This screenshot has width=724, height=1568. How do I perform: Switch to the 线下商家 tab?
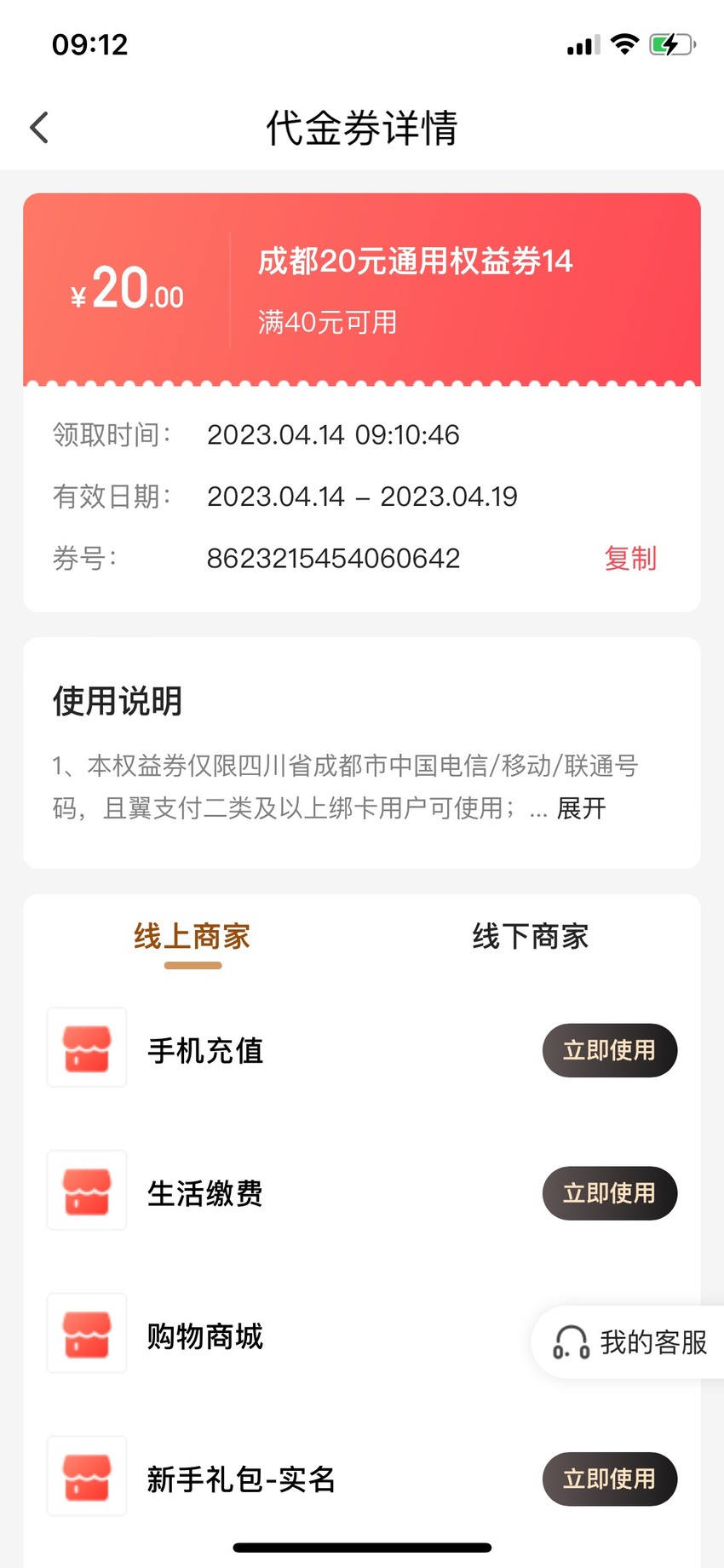(531, 936)
